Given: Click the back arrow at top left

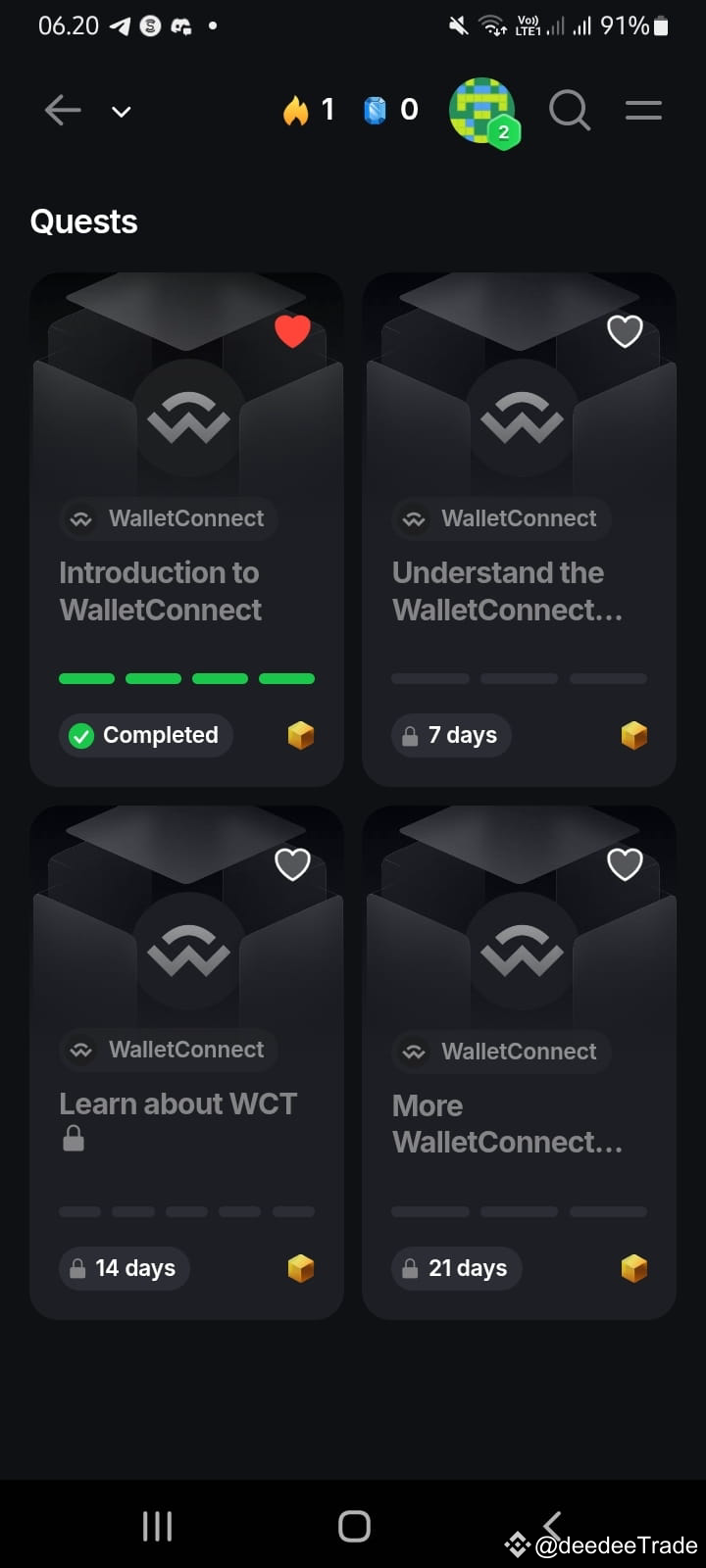Looking at the screenshot, I should [x=62, y=110].
